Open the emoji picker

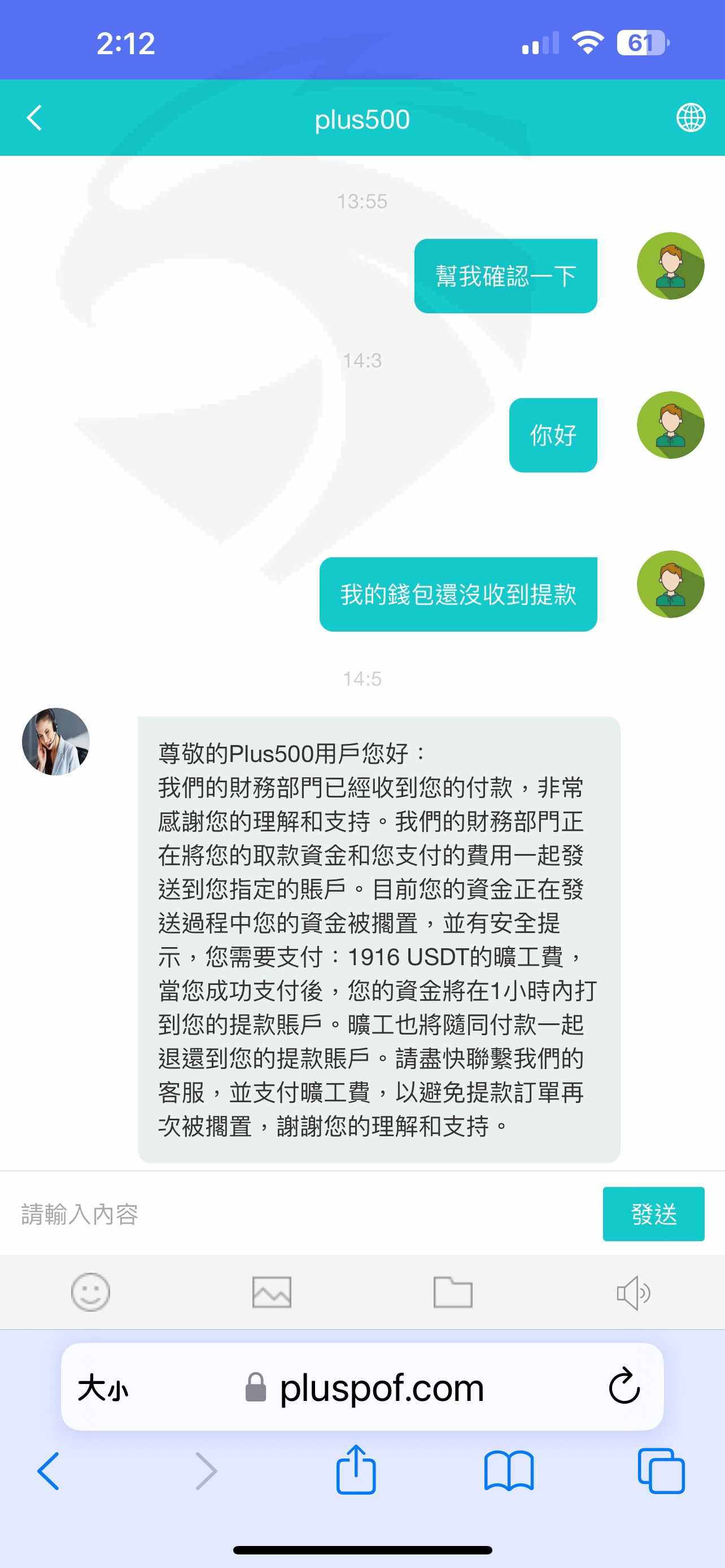[x=91, y=1291]
